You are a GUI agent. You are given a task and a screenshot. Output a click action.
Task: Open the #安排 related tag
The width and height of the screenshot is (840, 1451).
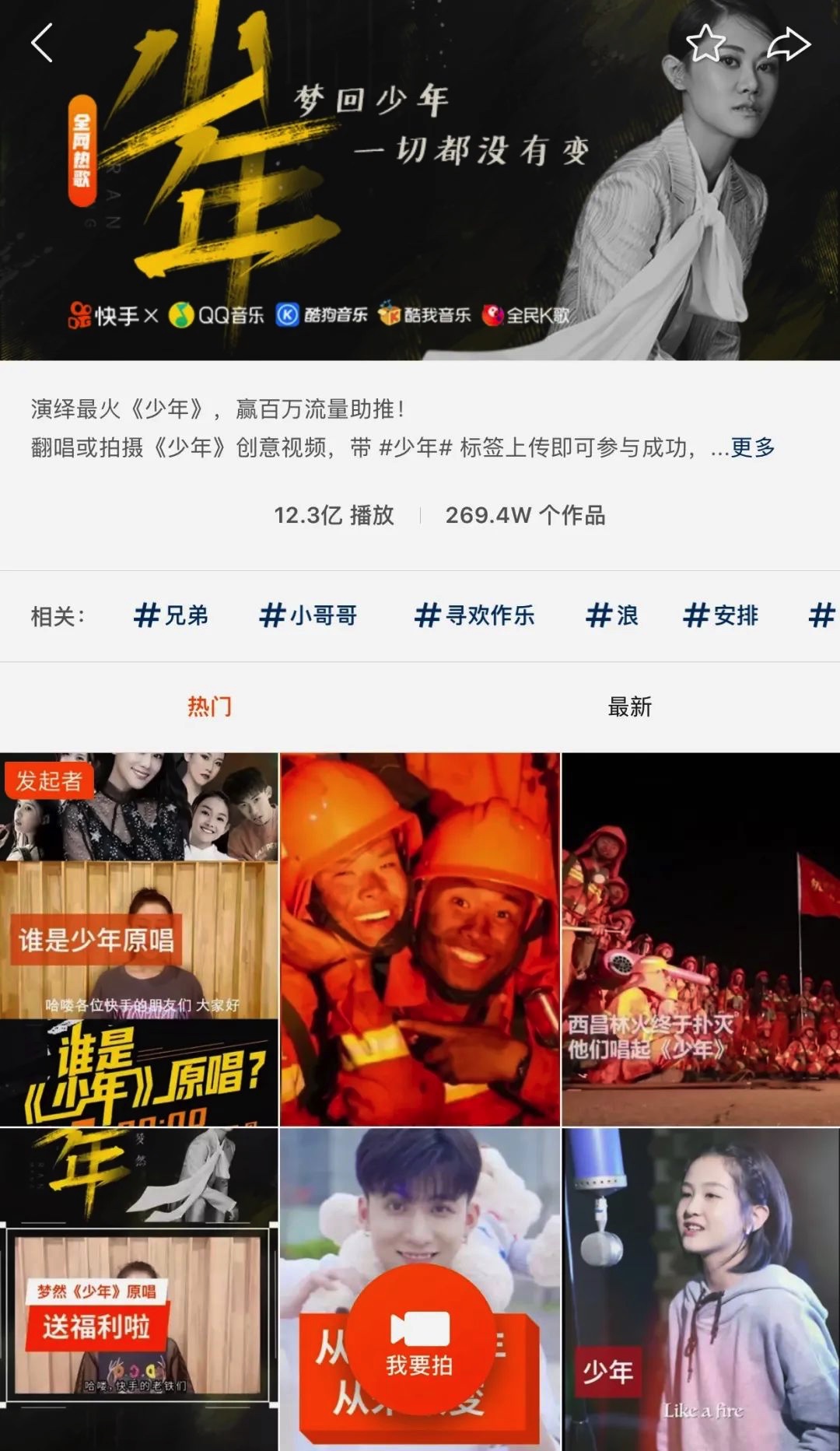tap(720, 615)
